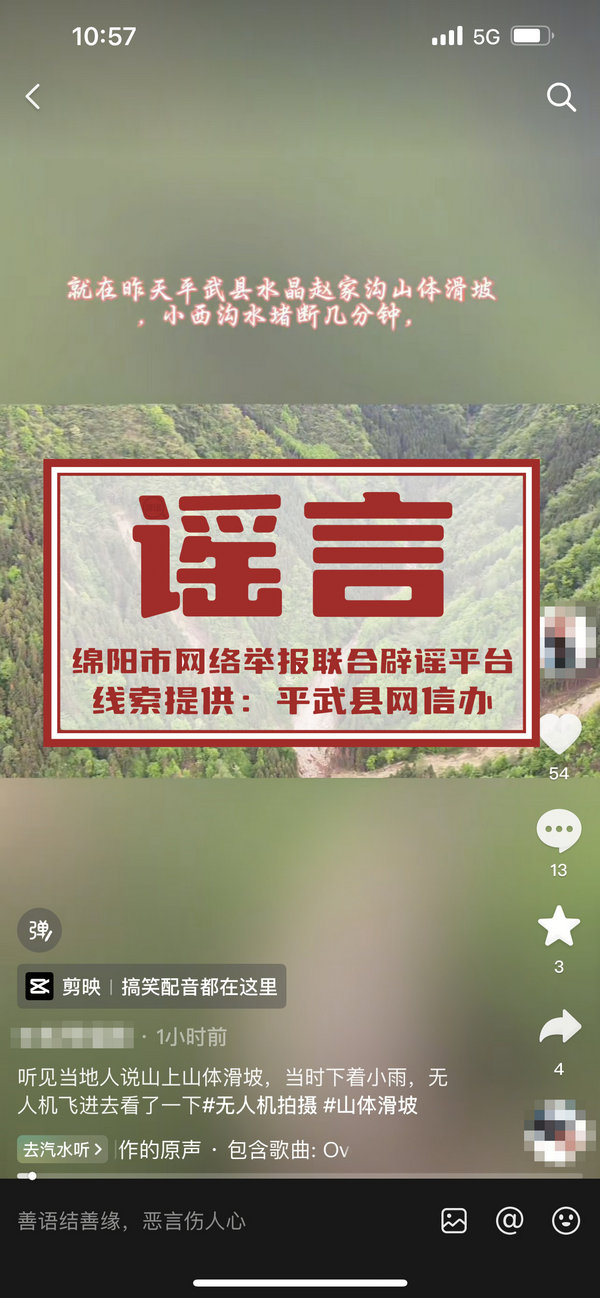The width and height of the screenshot is (600, 1298).
Task: Toggle the 弹 bullet comments button
Action: click(x=39, y=931)
